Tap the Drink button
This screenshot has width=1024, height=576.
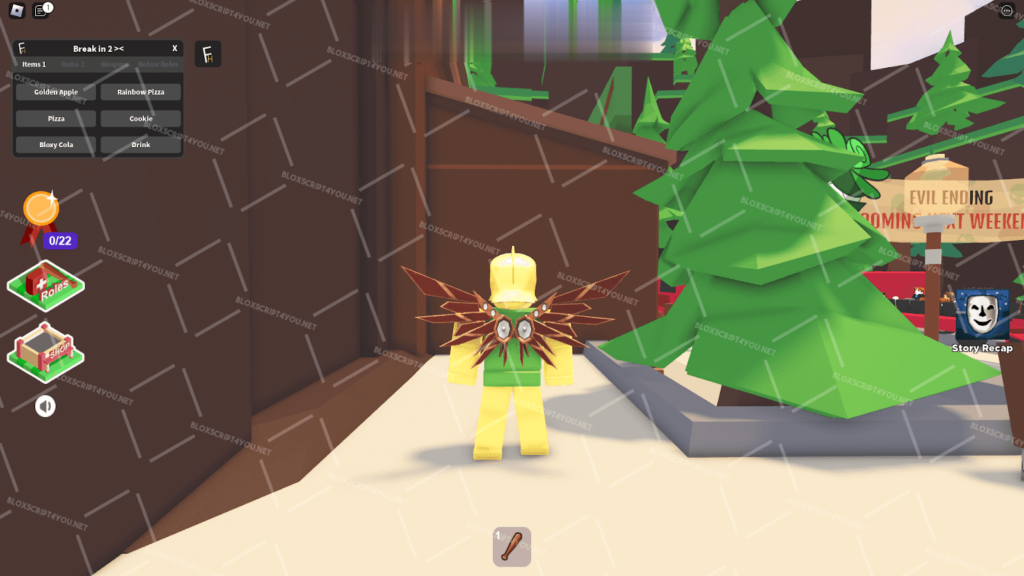point(141,145)
